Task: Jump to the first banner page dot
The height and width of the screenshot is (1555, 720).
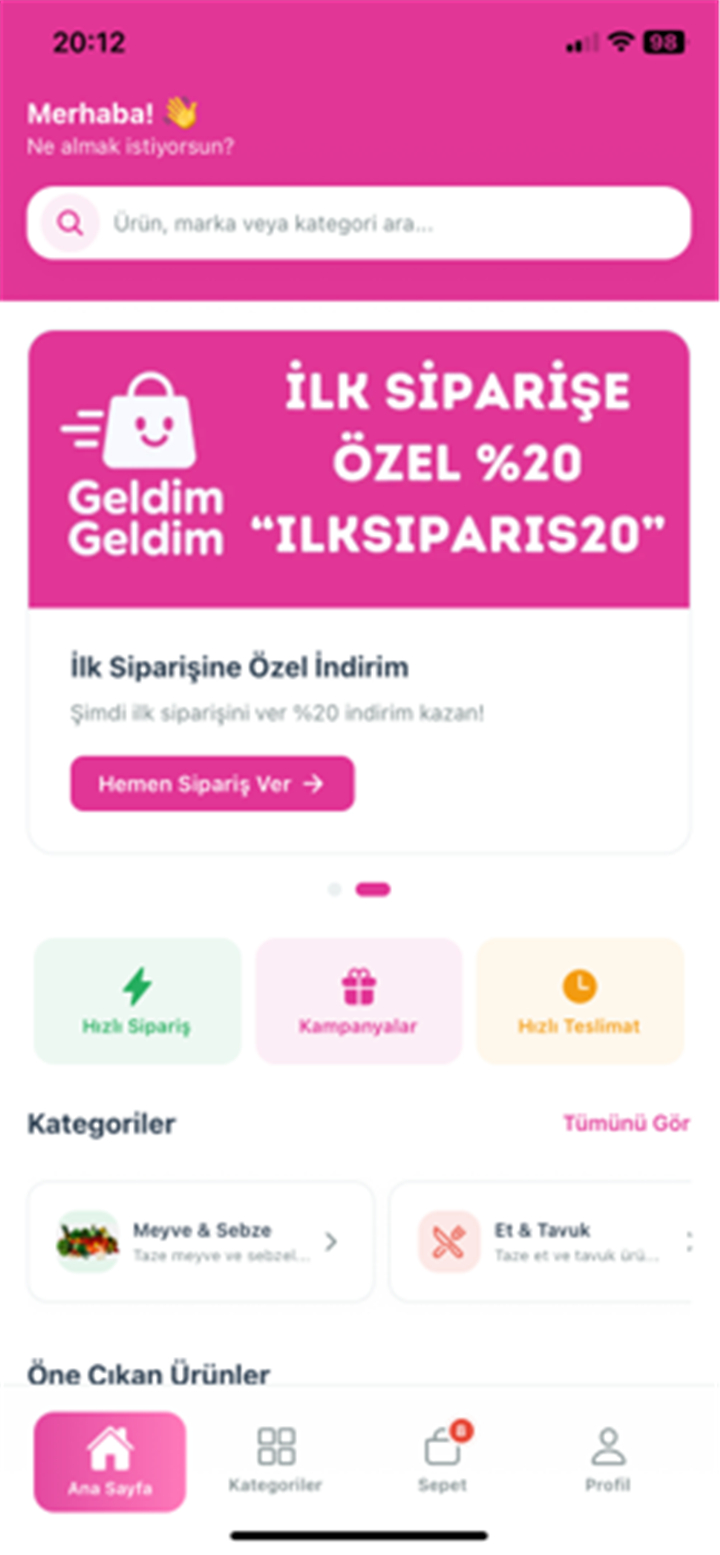Action: [334, 889]
